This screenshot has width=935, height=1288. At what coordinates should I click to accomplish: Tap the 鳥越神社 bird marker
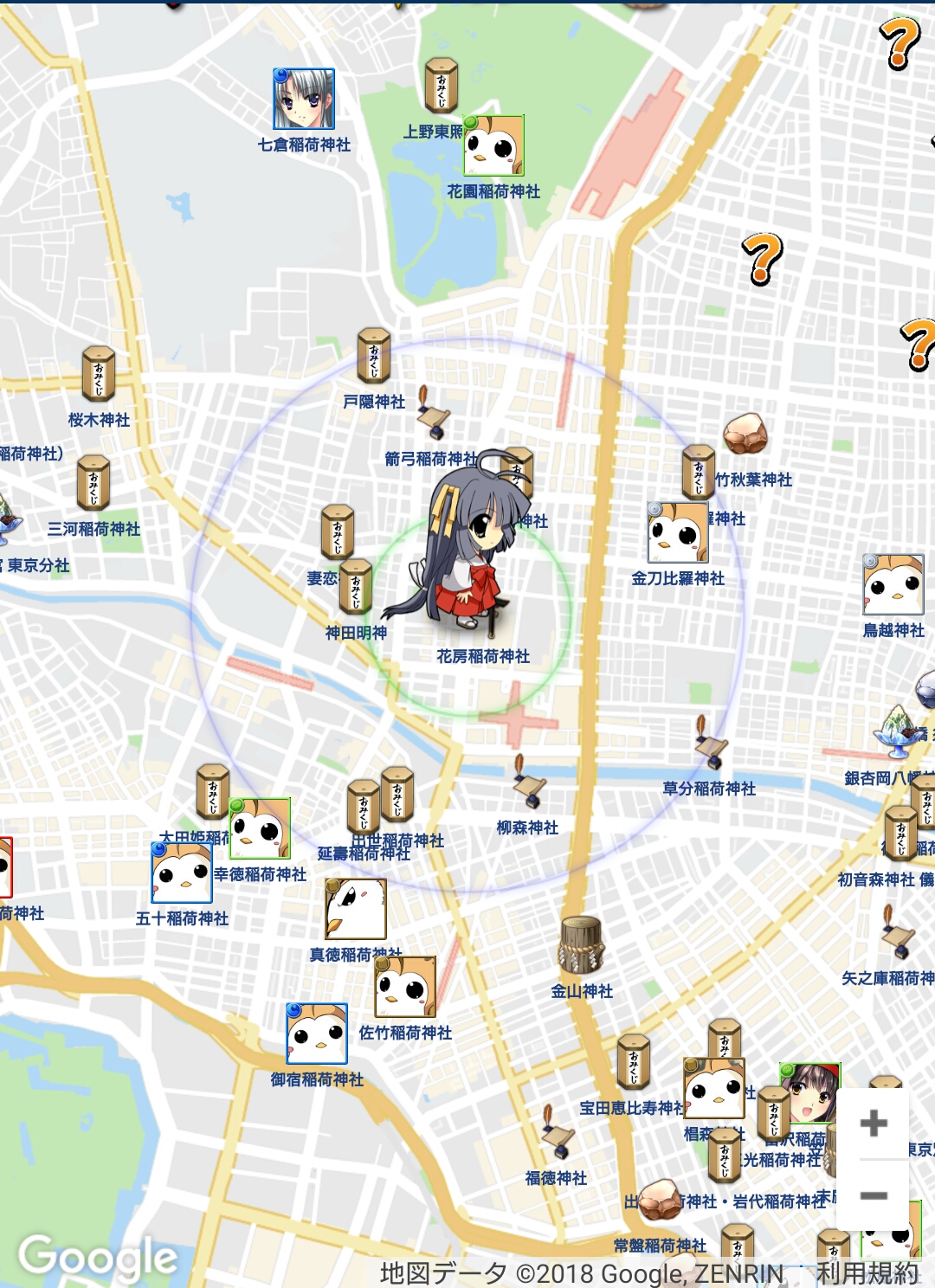893,585
